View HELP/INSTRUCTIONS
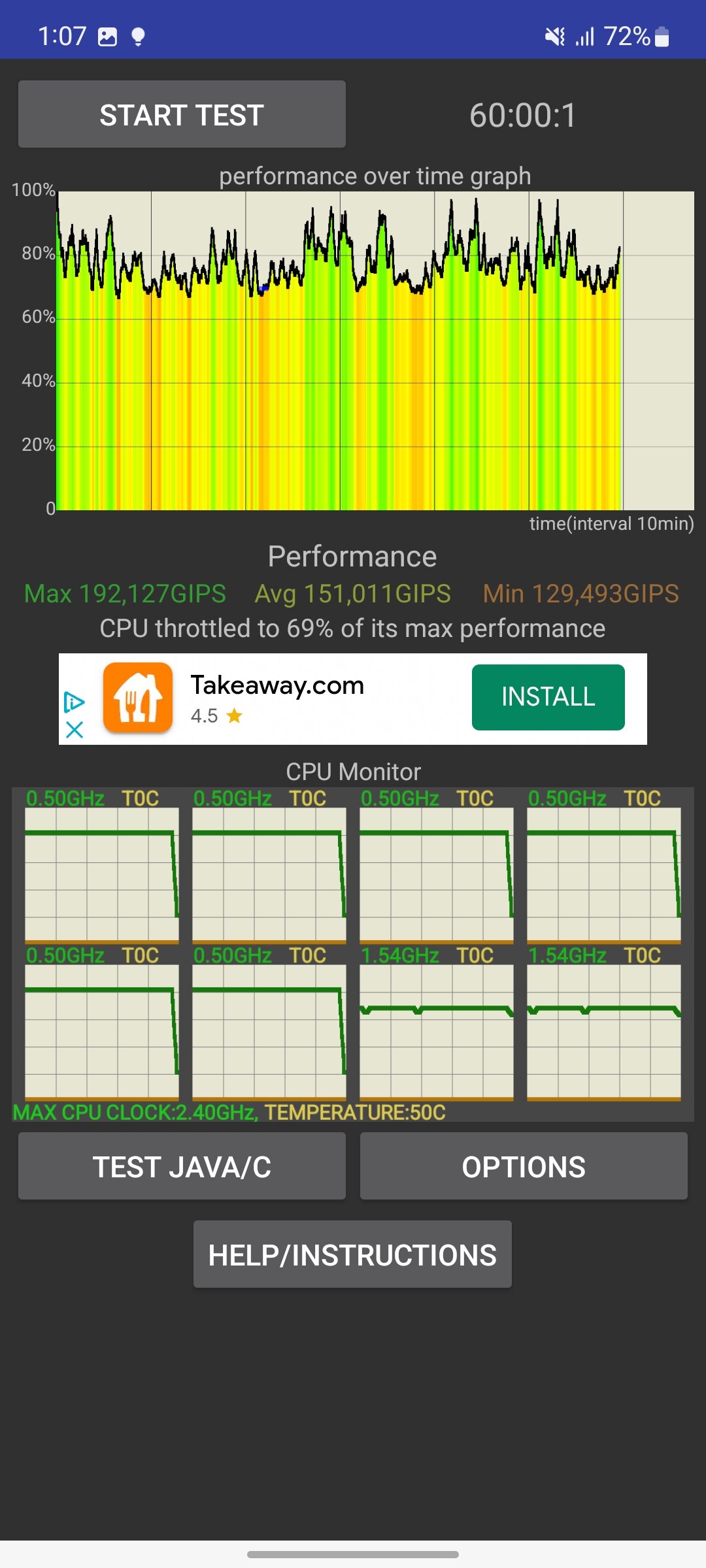The height and width of the screenshot is (1568, 706). [352, 1254]
